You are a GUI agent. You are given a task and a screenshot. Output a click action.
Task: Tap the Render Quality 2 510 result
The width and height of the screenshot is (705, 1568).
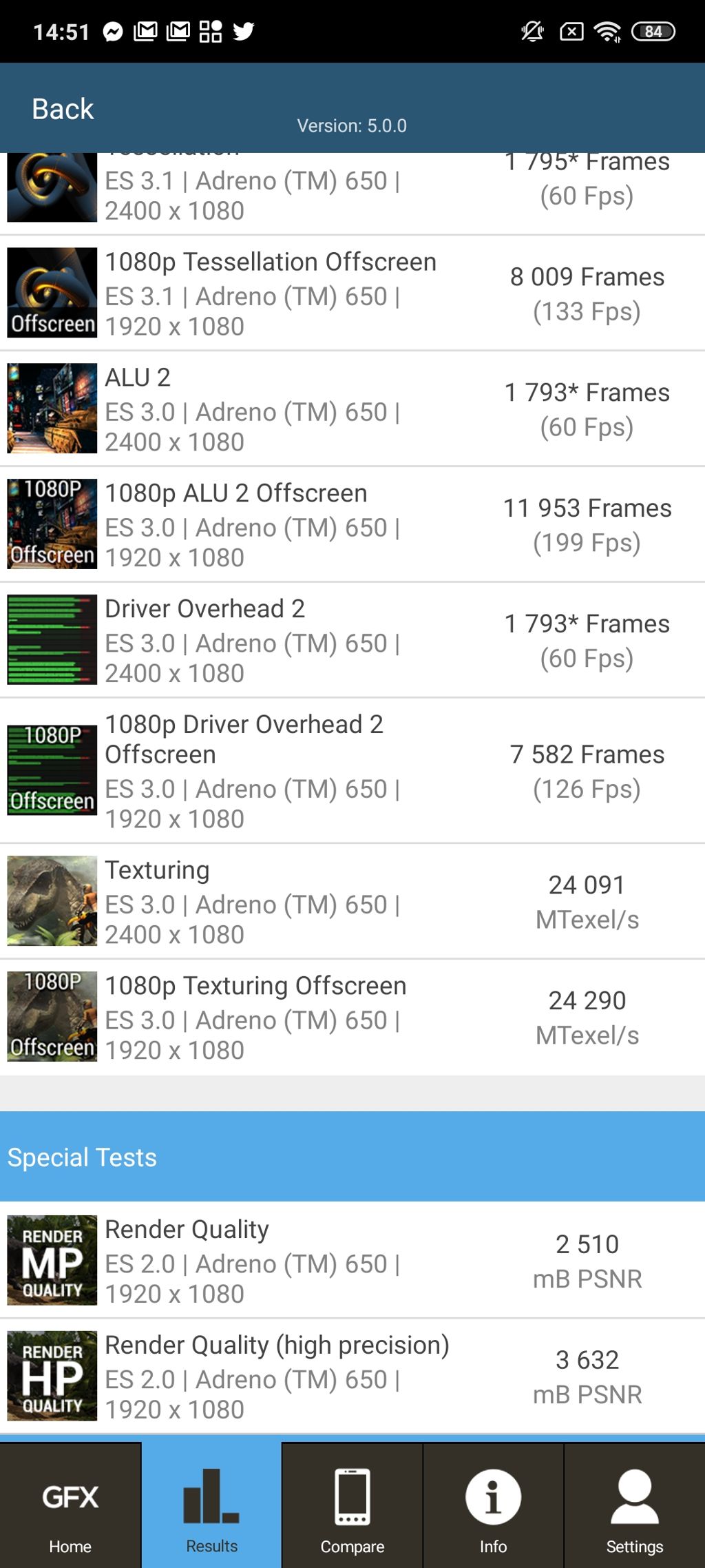[351, 1261]
